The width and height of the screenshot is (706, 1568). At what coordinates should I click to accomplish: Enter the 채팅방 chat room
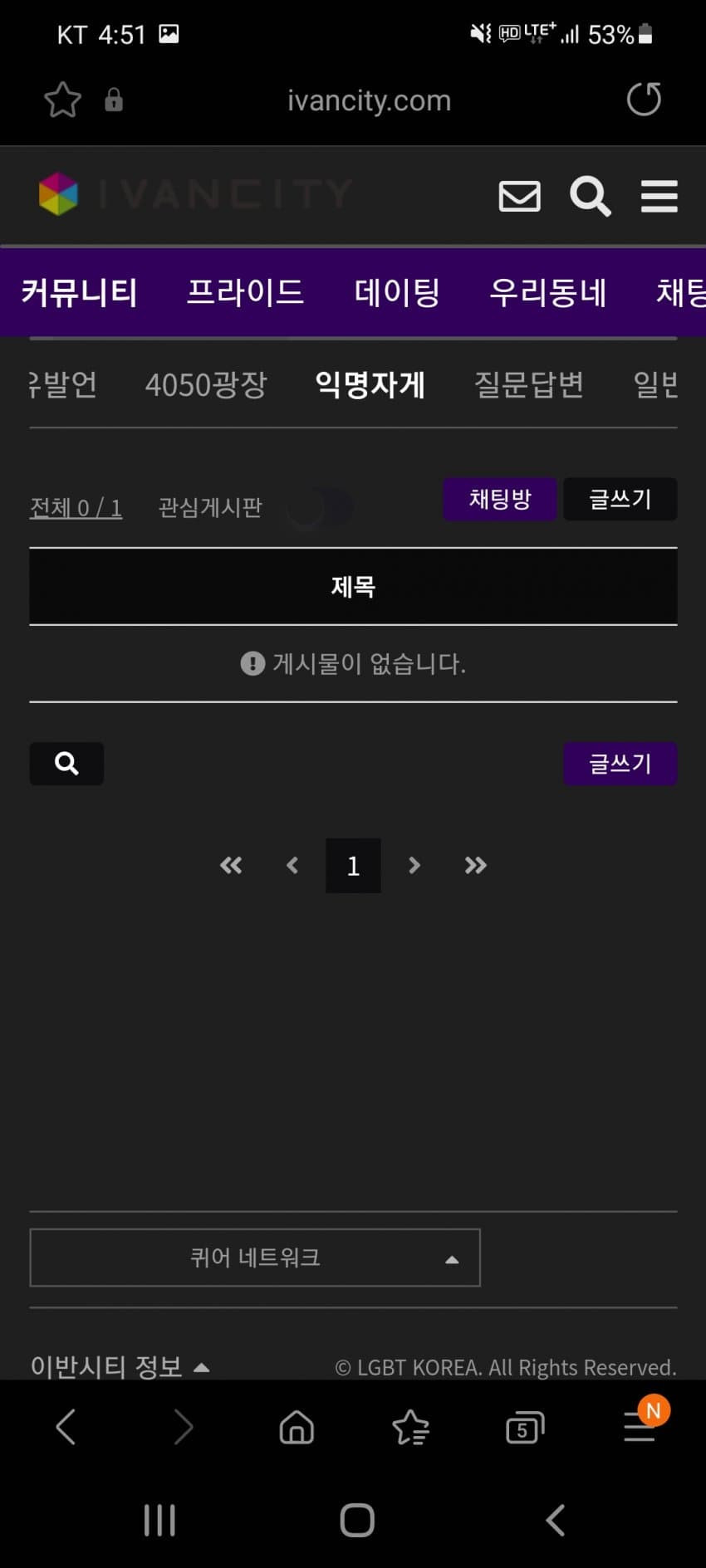[499, 499]
